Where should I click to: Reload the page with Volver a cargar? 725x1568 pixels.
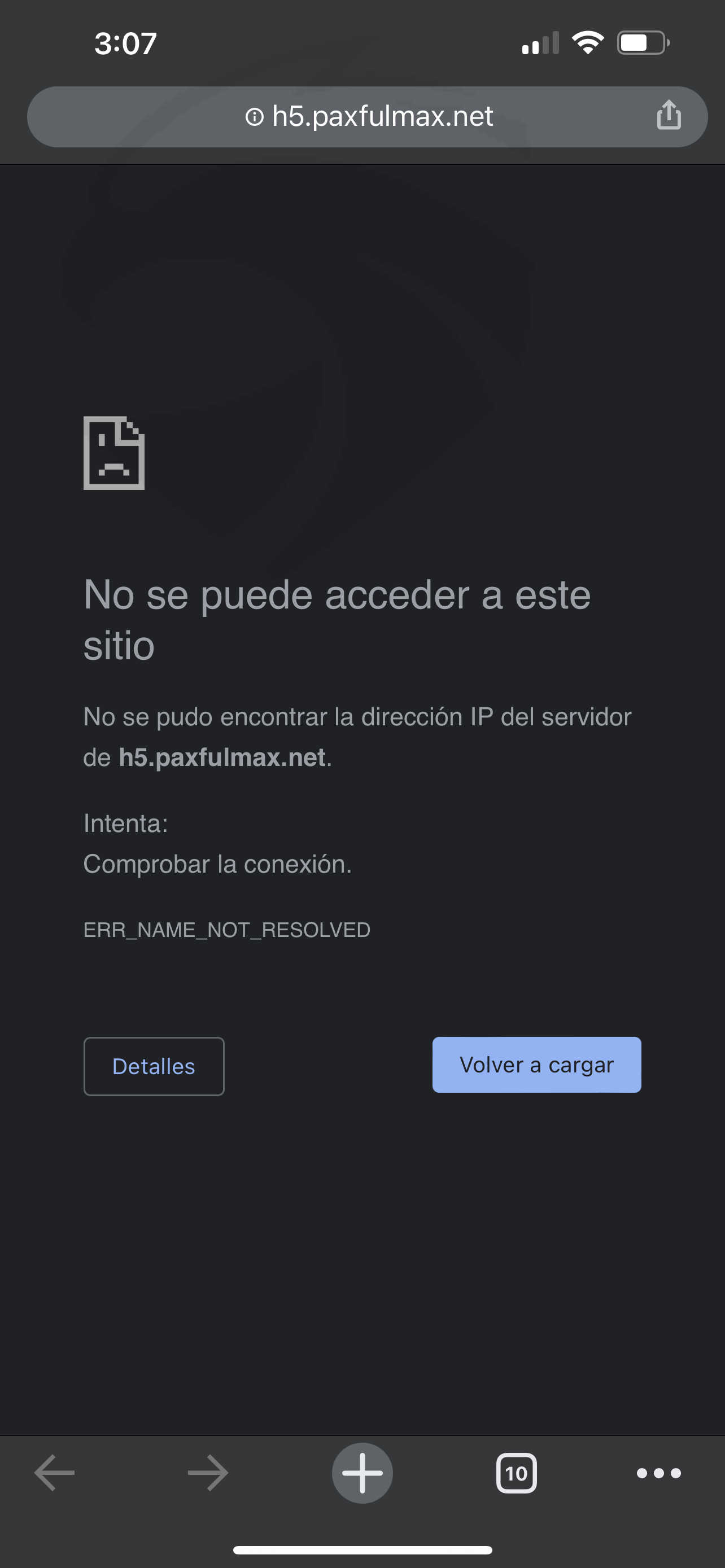pyautogui.click(x=536, y=1064)
